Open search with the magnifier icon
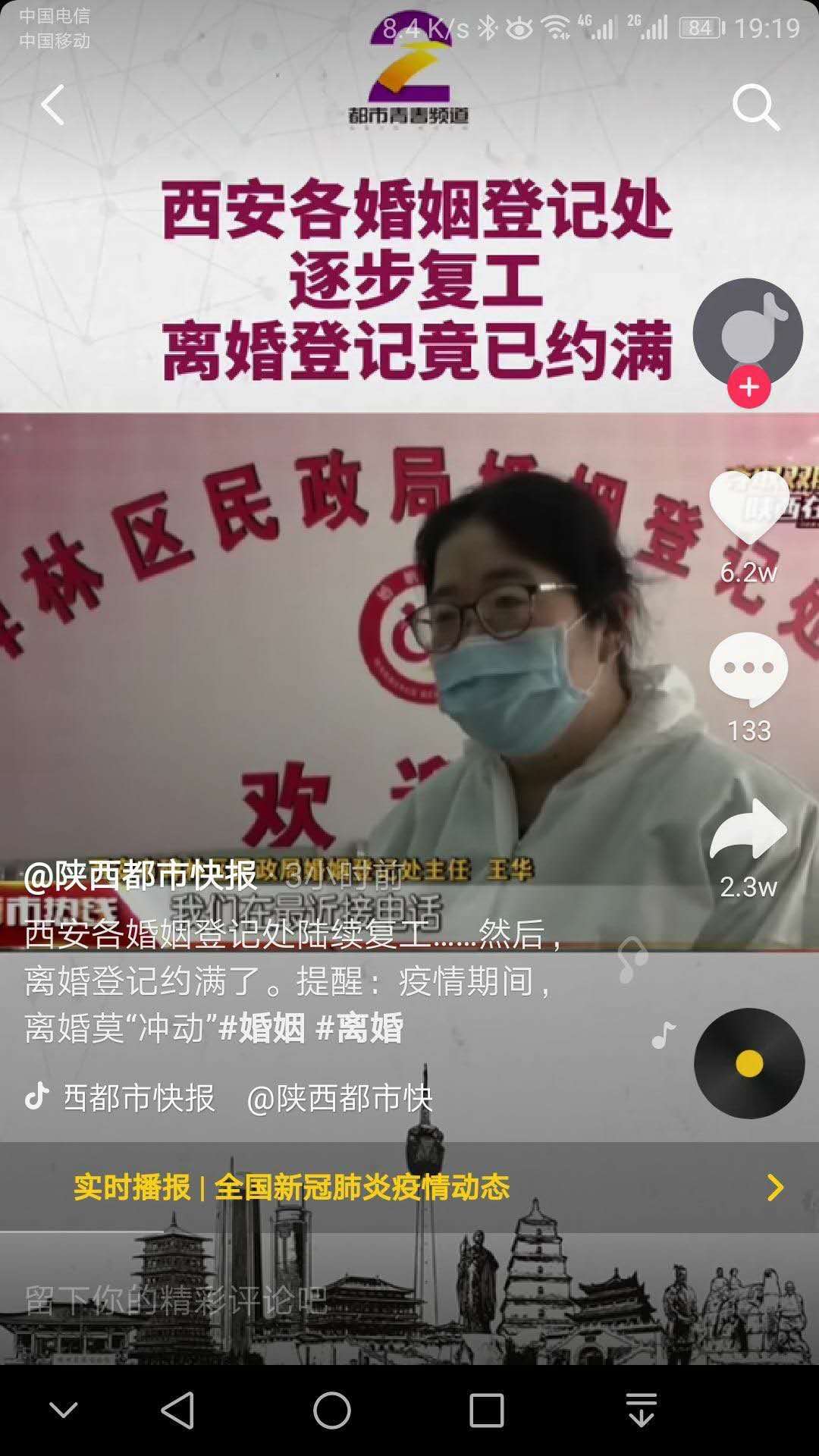The image size is (819, 1456). (755, 107)
